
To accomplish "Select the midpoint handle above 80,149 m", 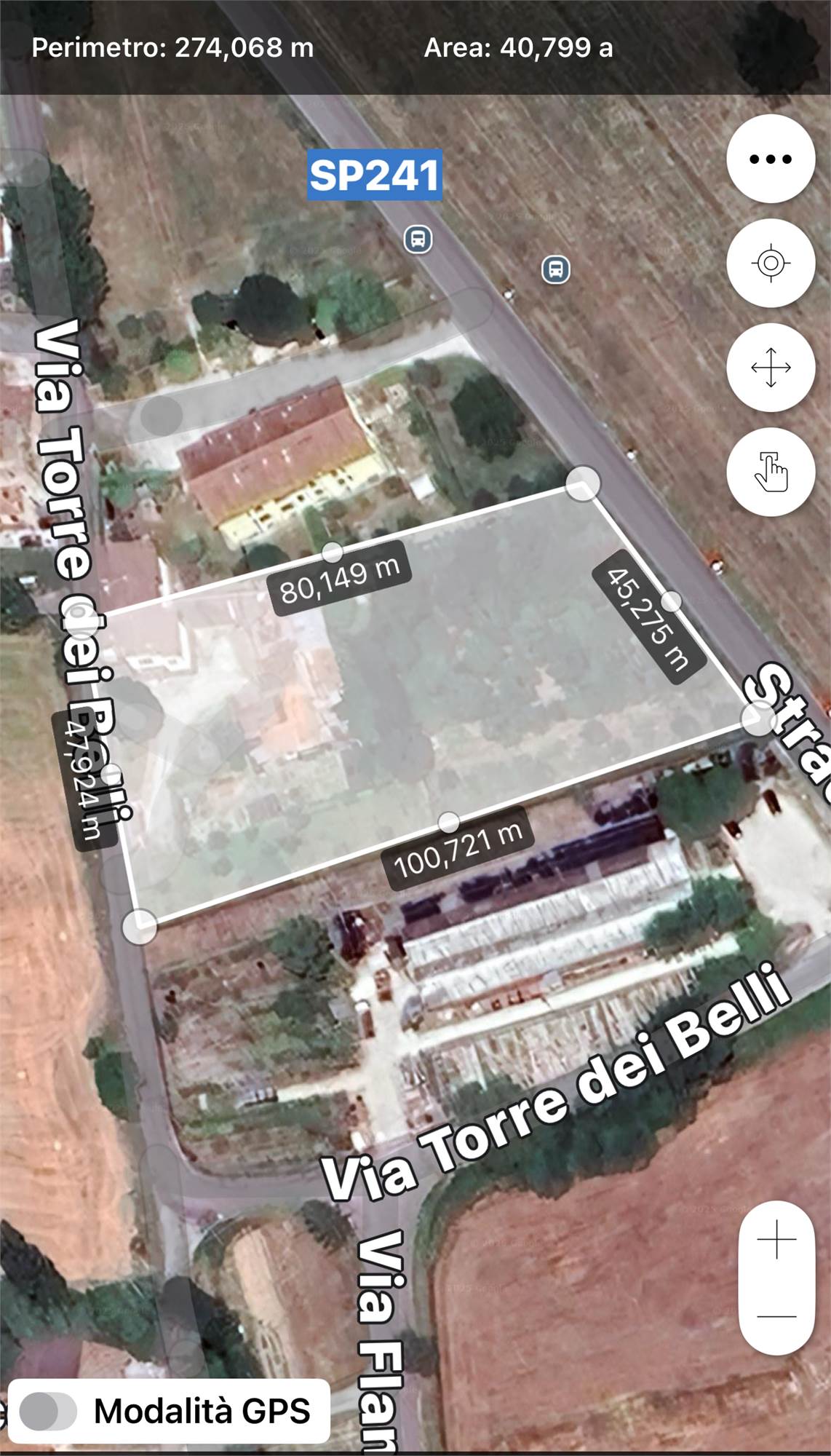I will point(332,553).
